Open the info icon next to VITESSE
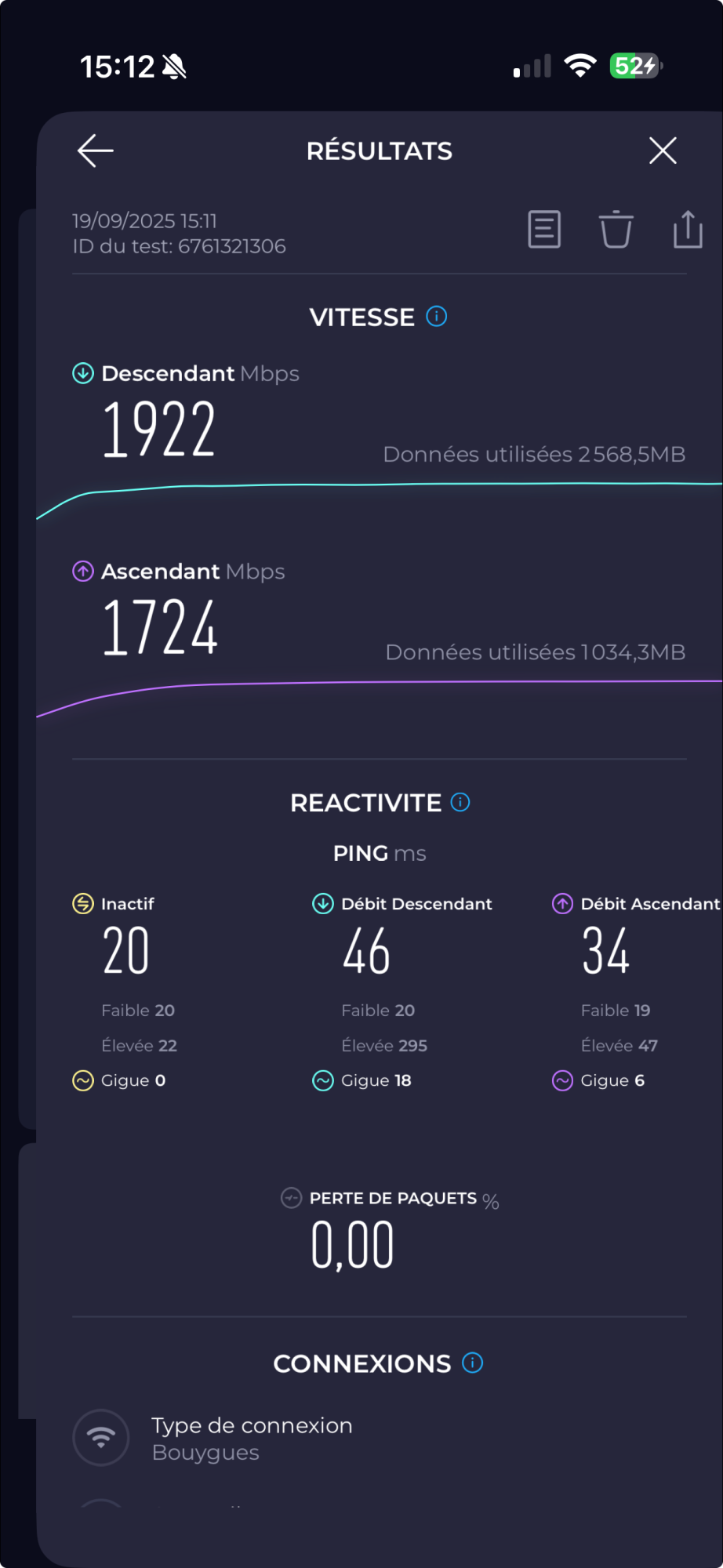723x1568 pixels. click(437, 317)
